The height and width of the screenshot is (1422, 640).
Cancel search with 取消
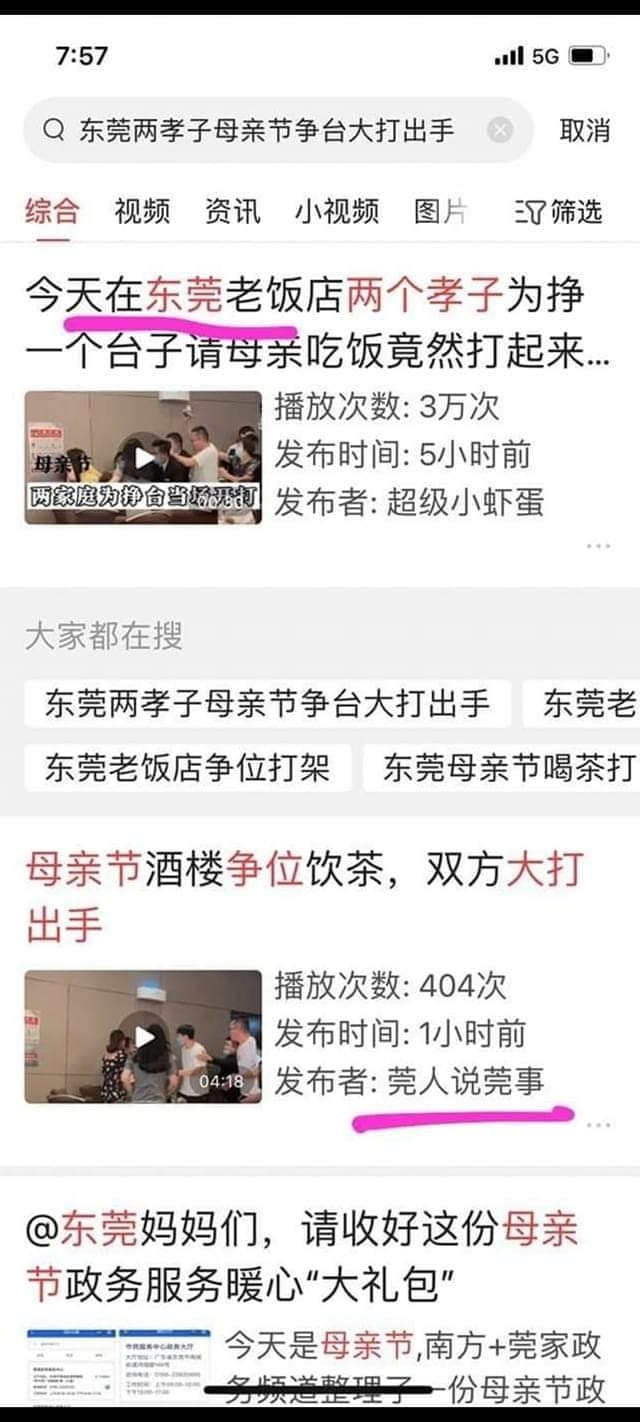click(x=585, y=131)
